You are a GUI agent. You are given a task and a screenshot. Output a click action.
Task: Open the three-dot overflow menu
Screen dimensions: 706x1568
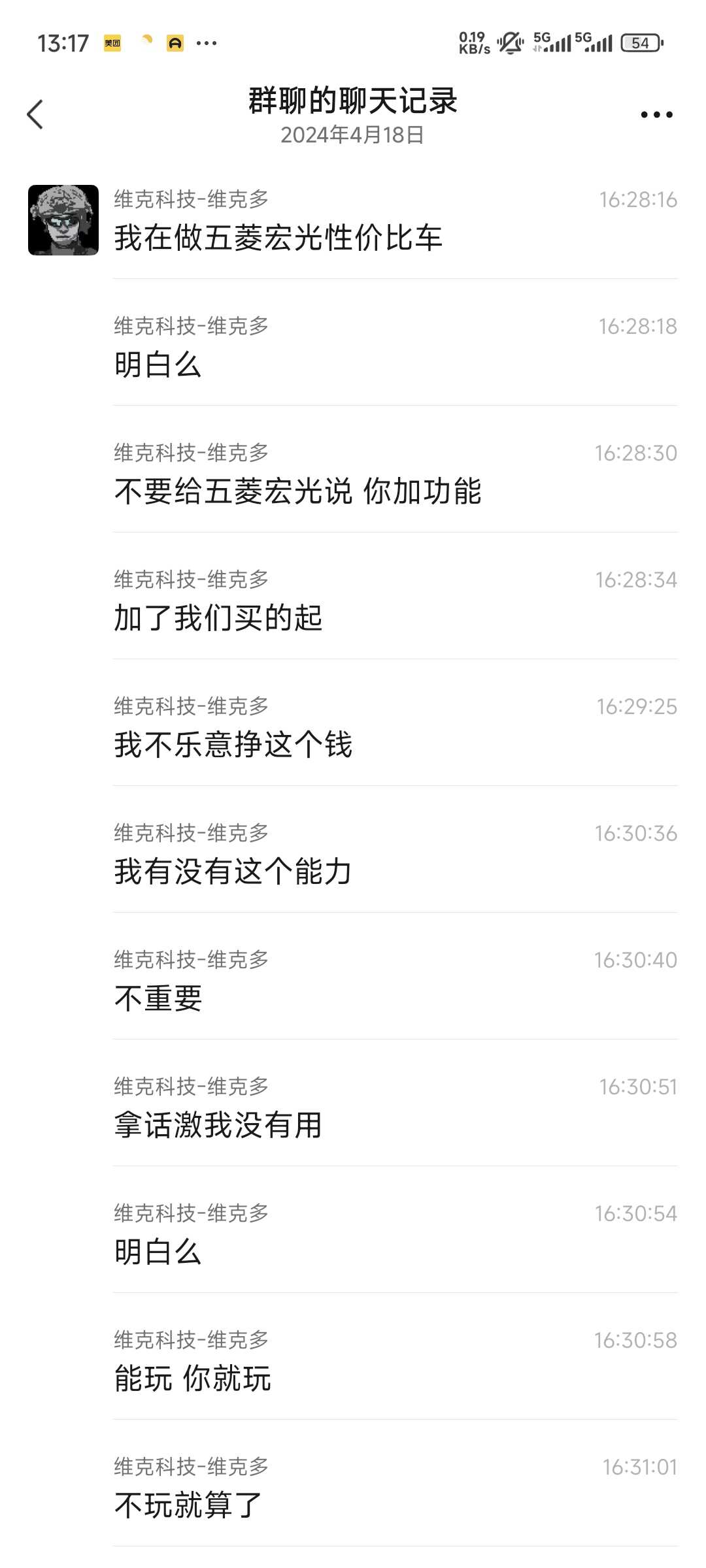point(656,115)
